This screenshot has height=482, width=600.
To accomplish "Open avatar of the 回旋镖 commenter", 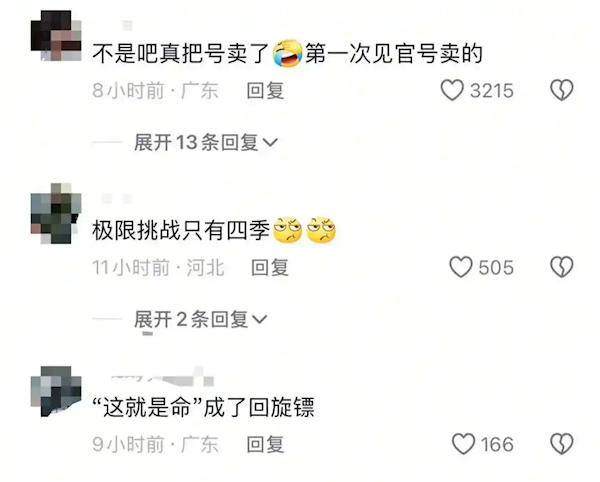I will pyautogui.click(x=51, y=388).
